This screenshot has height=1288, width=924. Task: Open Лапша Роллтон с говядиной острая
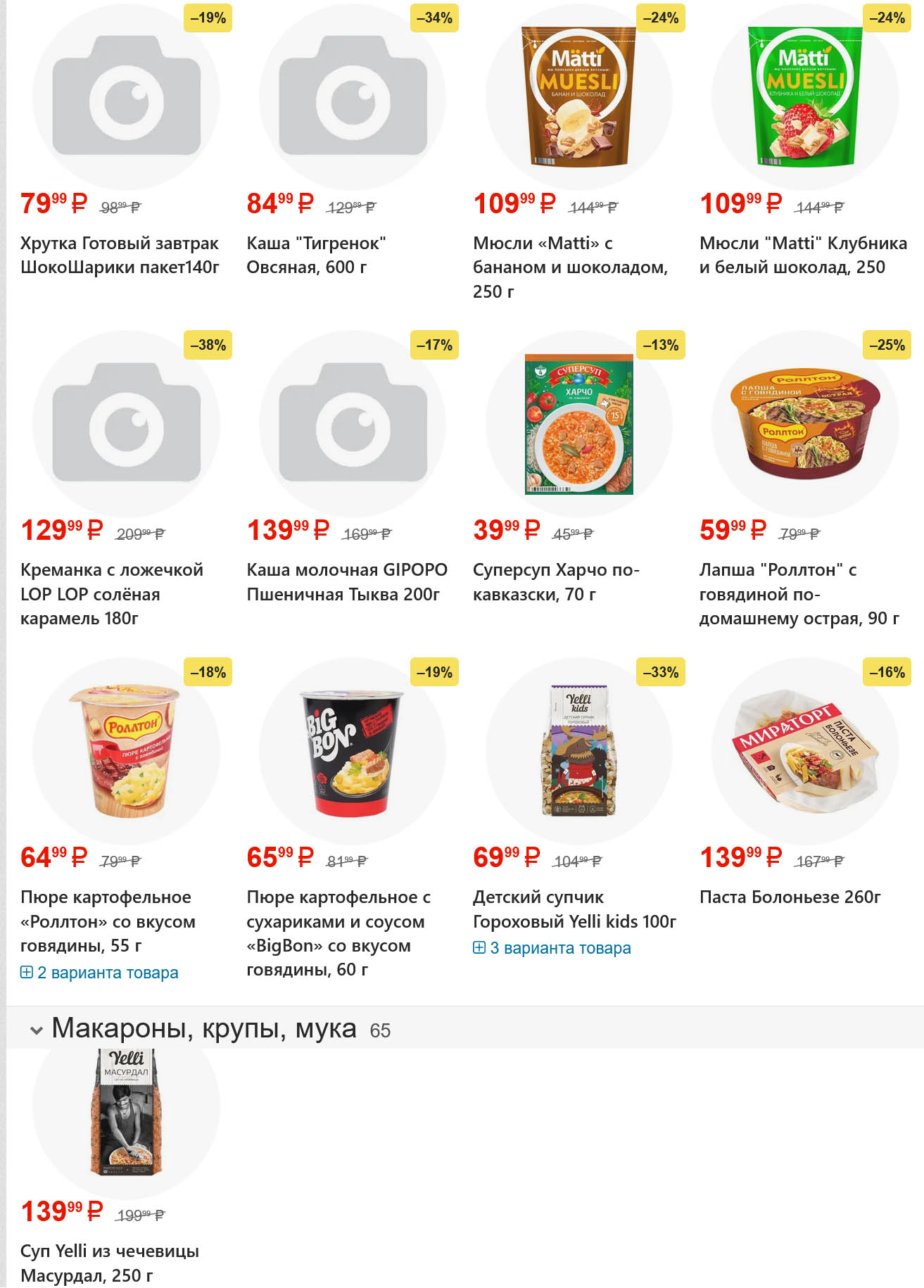(798, 593)
